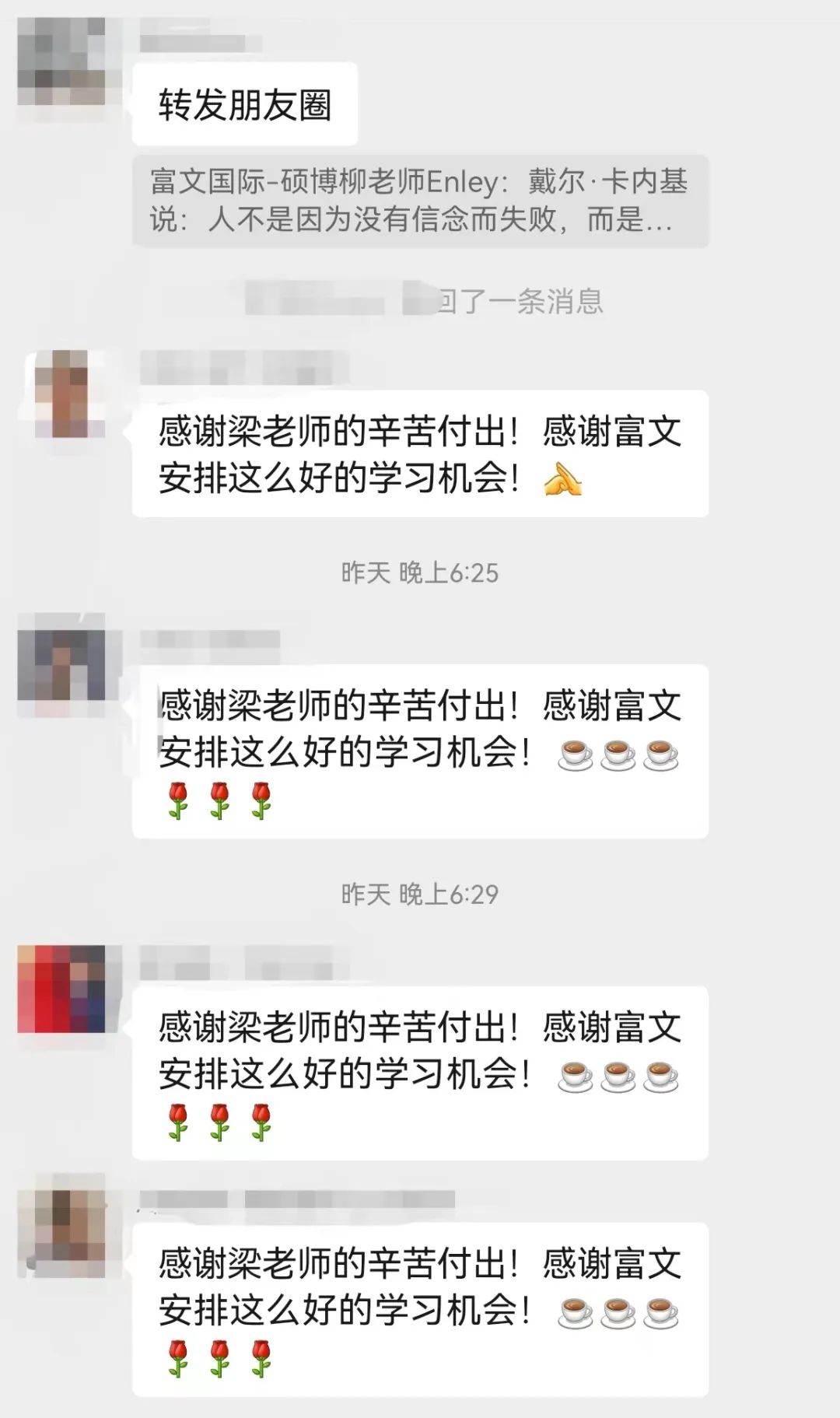The height and width of the screenshot is (1418, 840).
Task: Open the avatar of the 转发朋友圈 sender
Action: 61,61
